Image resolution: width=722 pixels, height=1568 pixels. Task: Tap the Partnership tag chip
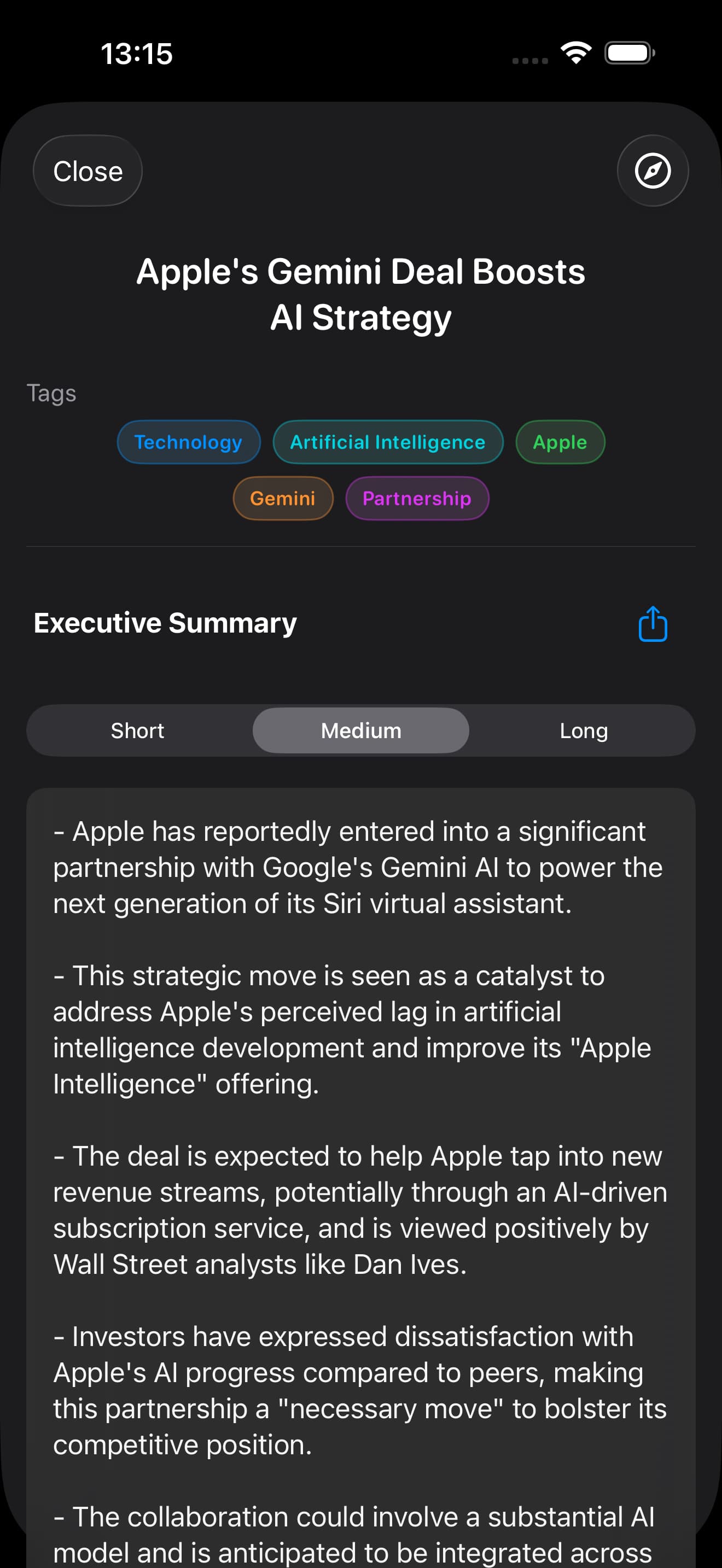(x=417, y=499)
